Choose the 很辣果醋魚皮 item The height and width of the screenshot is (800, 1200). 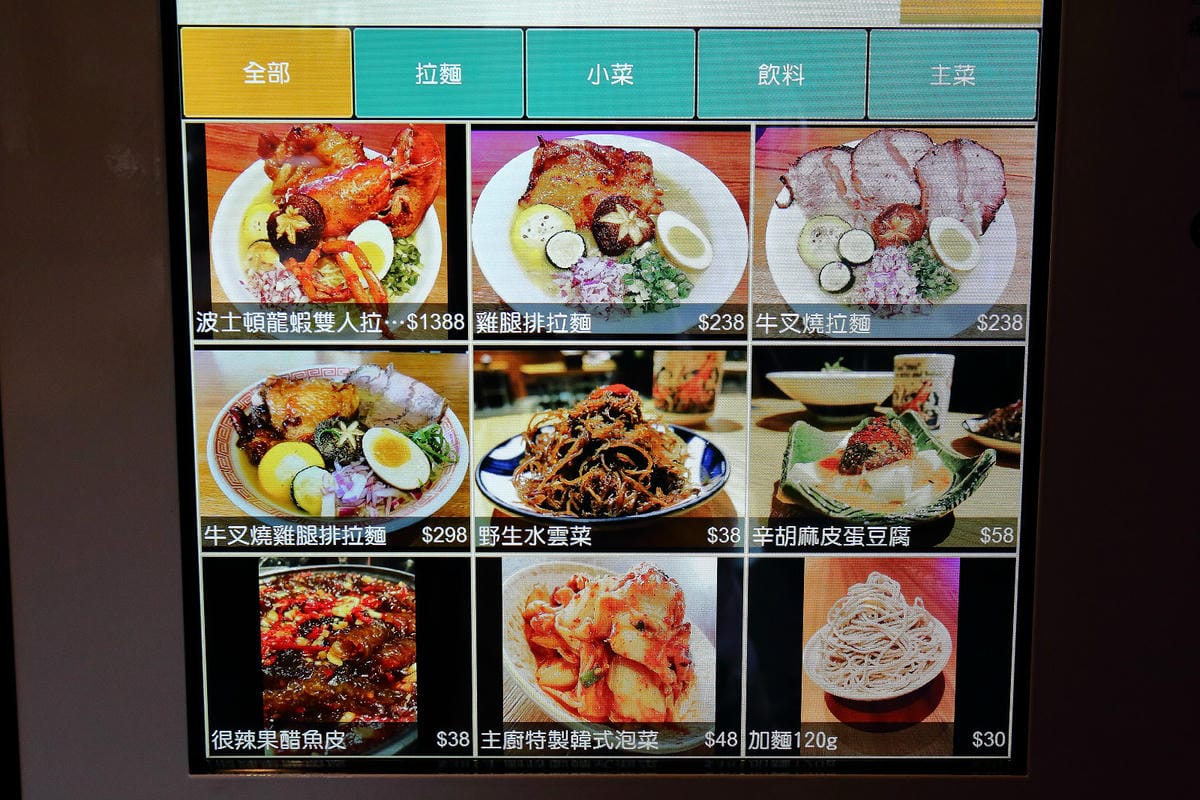(337, 656)
